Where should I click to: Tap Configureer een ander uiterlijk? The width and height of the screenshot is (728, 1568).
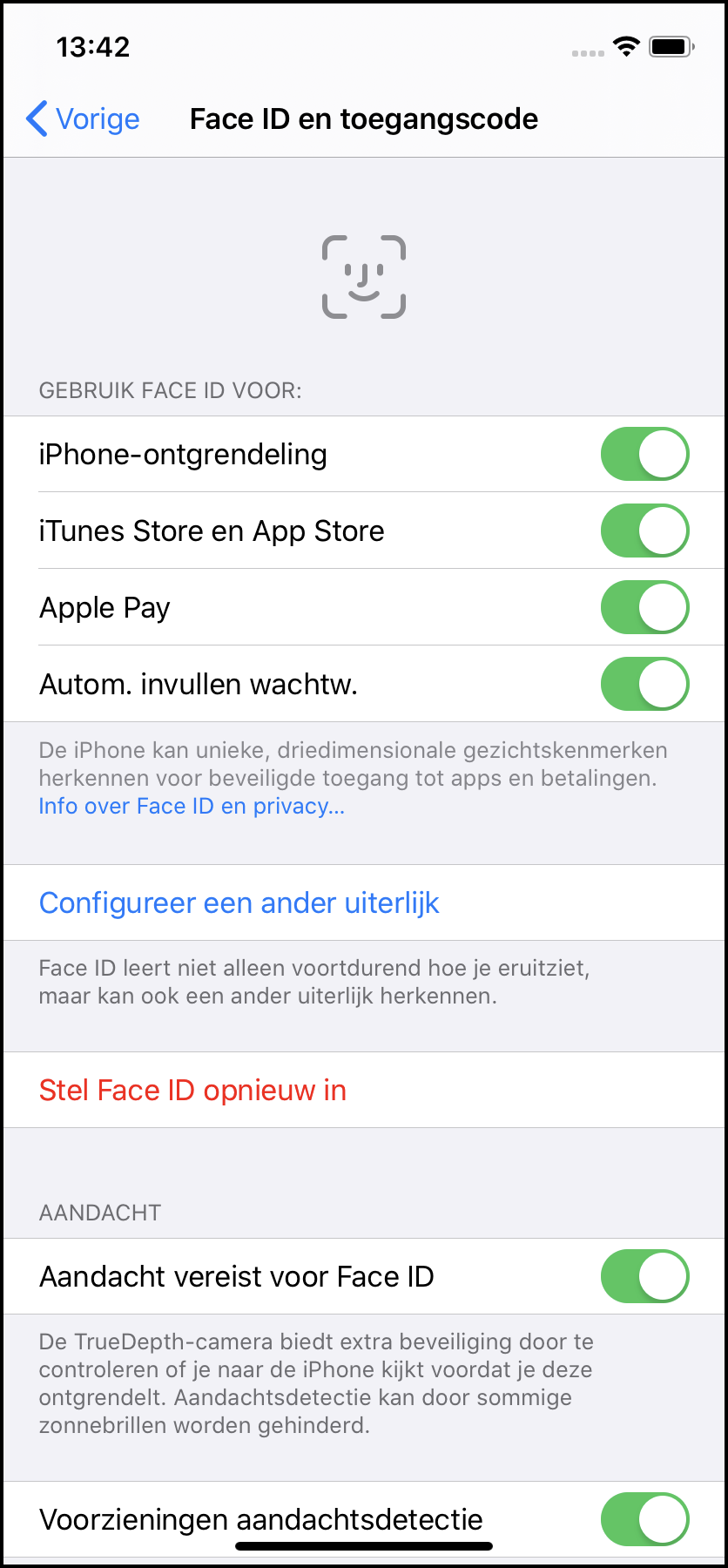[x=239, y=903]
